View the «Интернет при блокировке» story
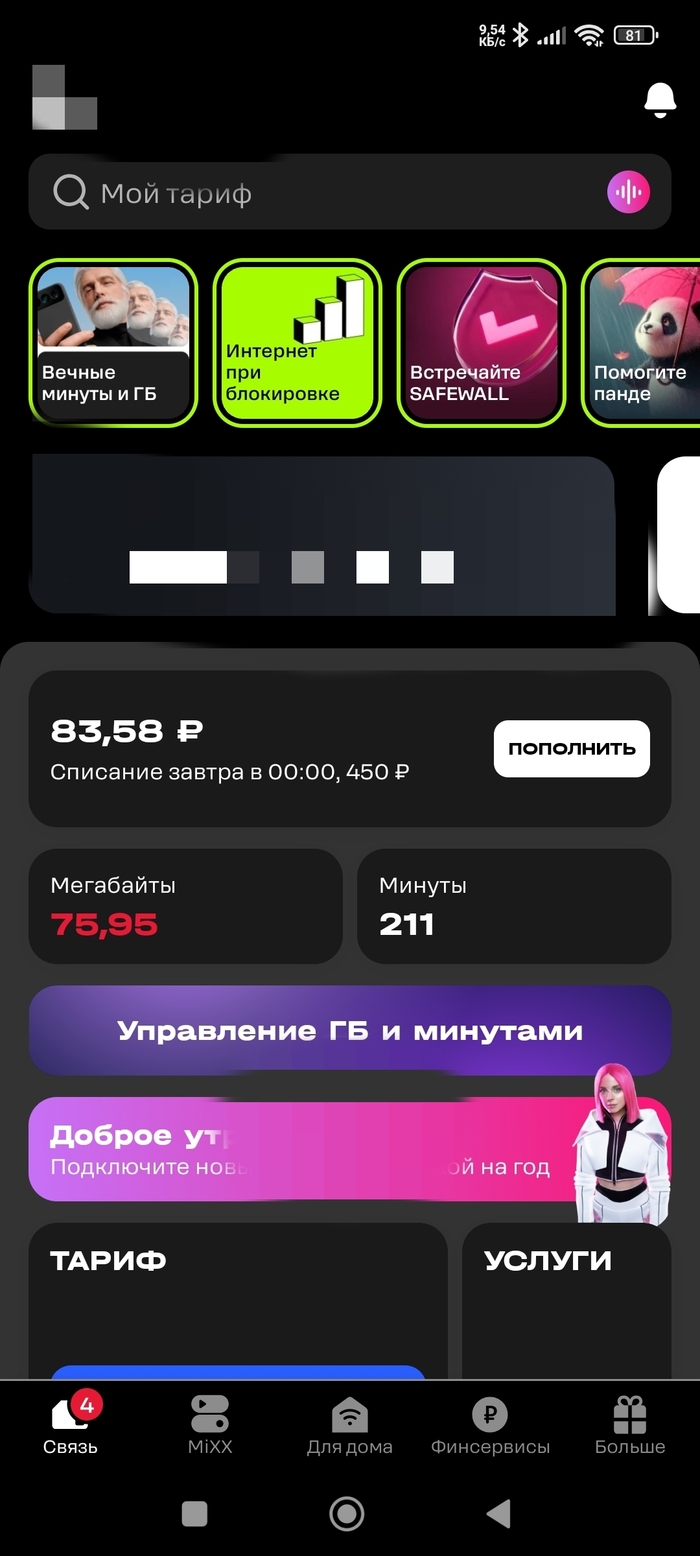 298,343
